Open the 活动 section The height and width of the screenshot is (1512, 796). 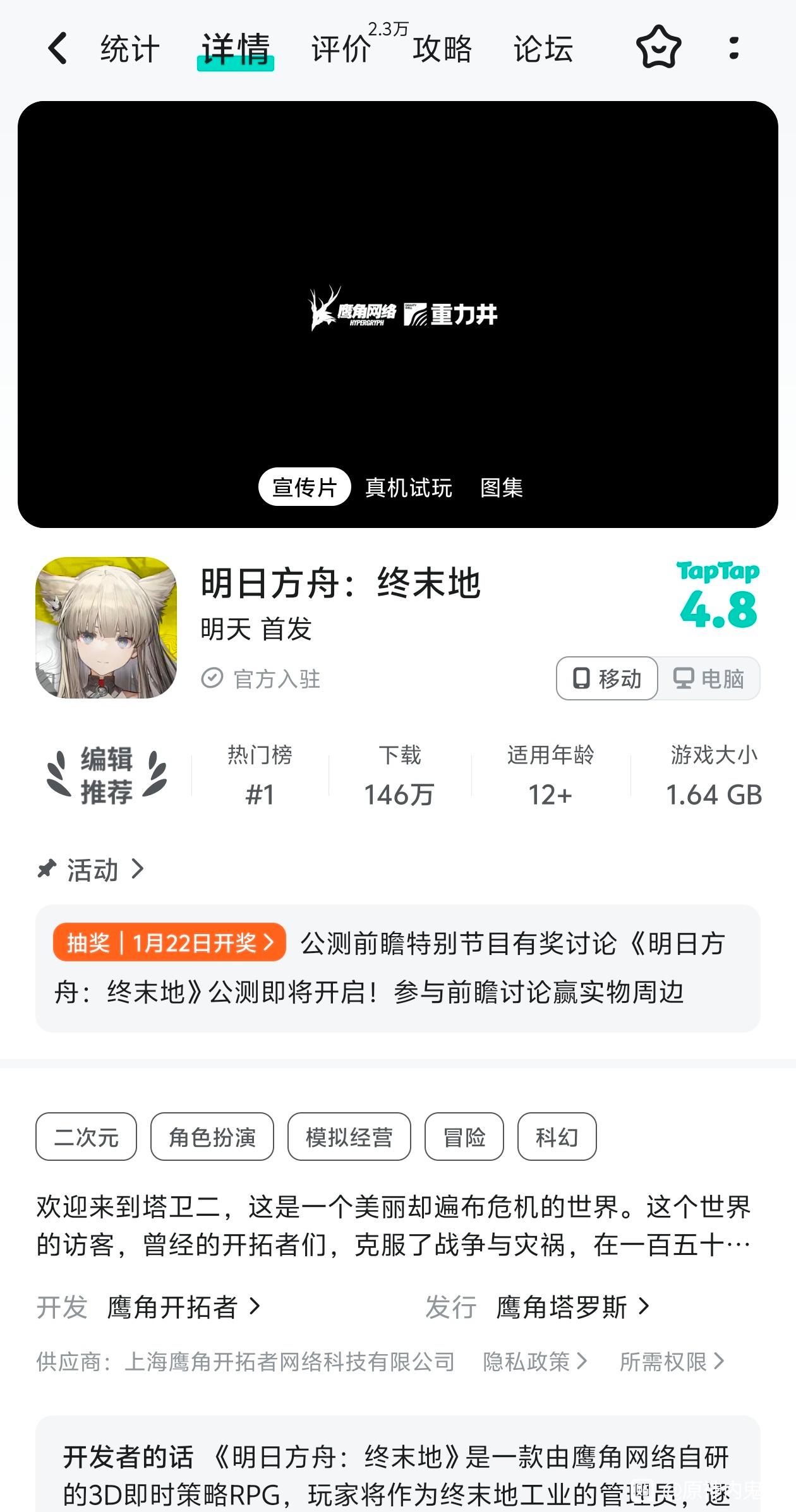(x=92, y=870)
